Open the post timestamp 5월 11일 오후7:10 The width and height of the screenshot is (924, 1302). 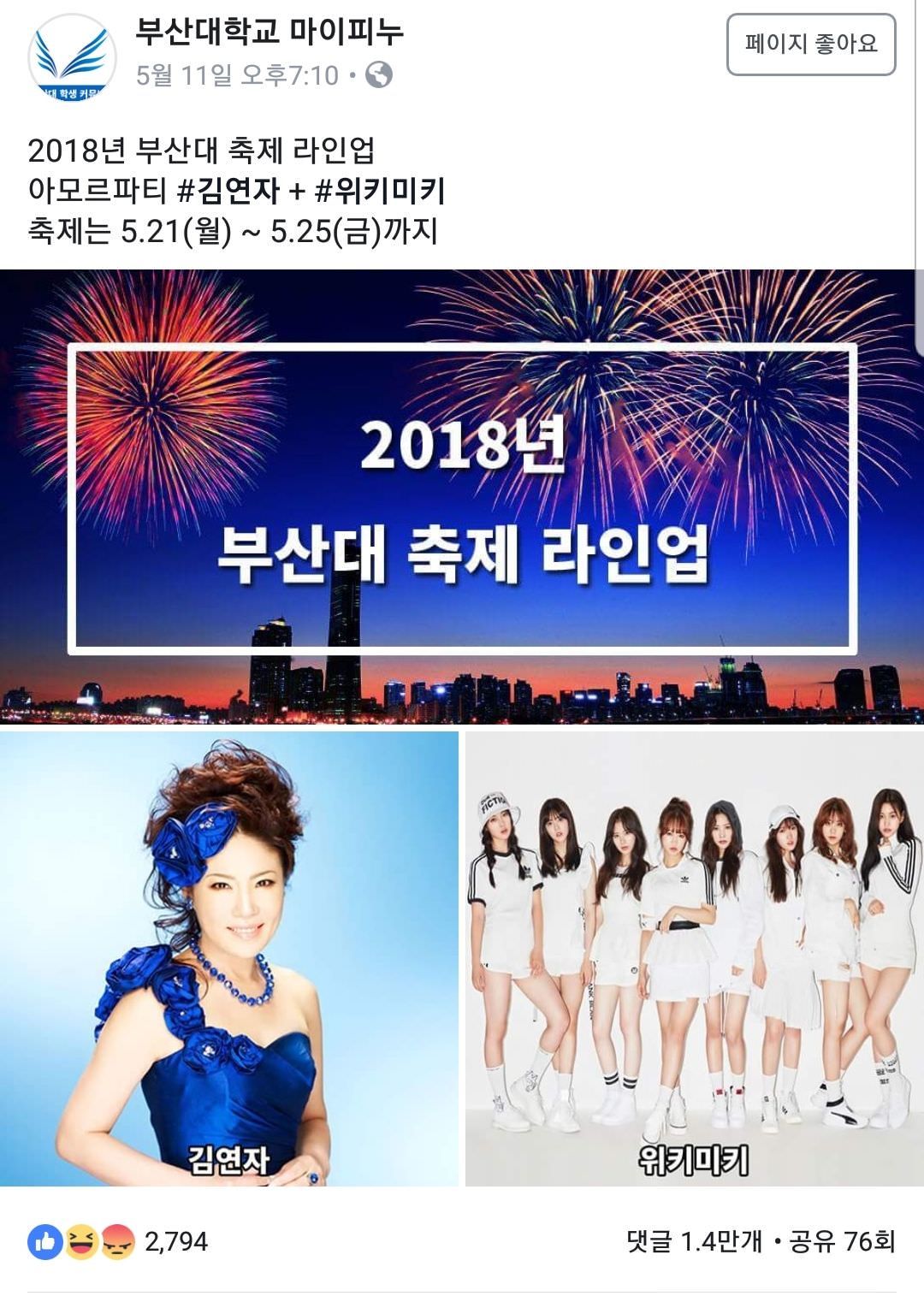click(x=238, y=75)
